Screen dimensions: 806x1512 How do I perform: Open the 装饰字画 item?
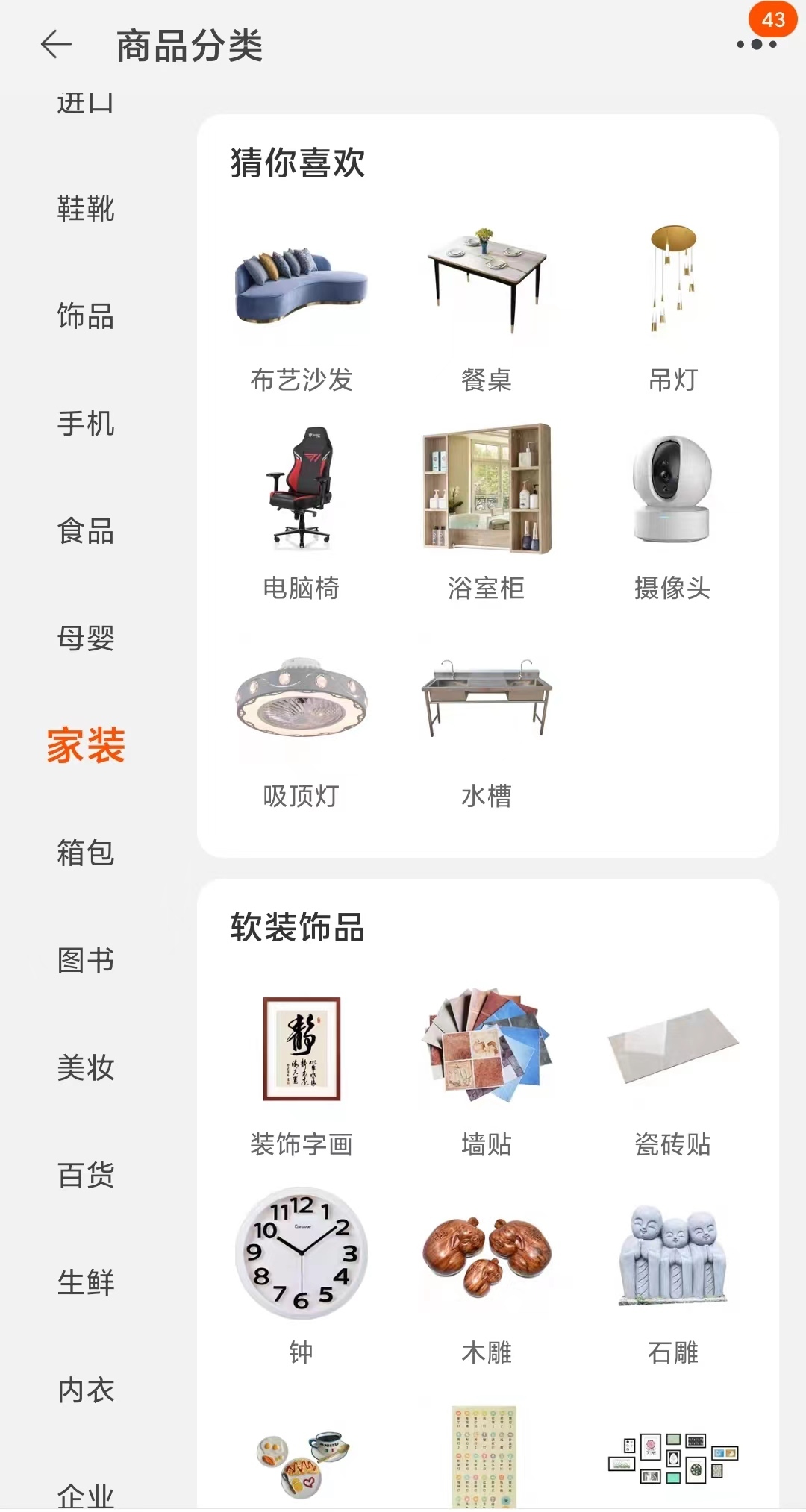tap(301, 1071)
